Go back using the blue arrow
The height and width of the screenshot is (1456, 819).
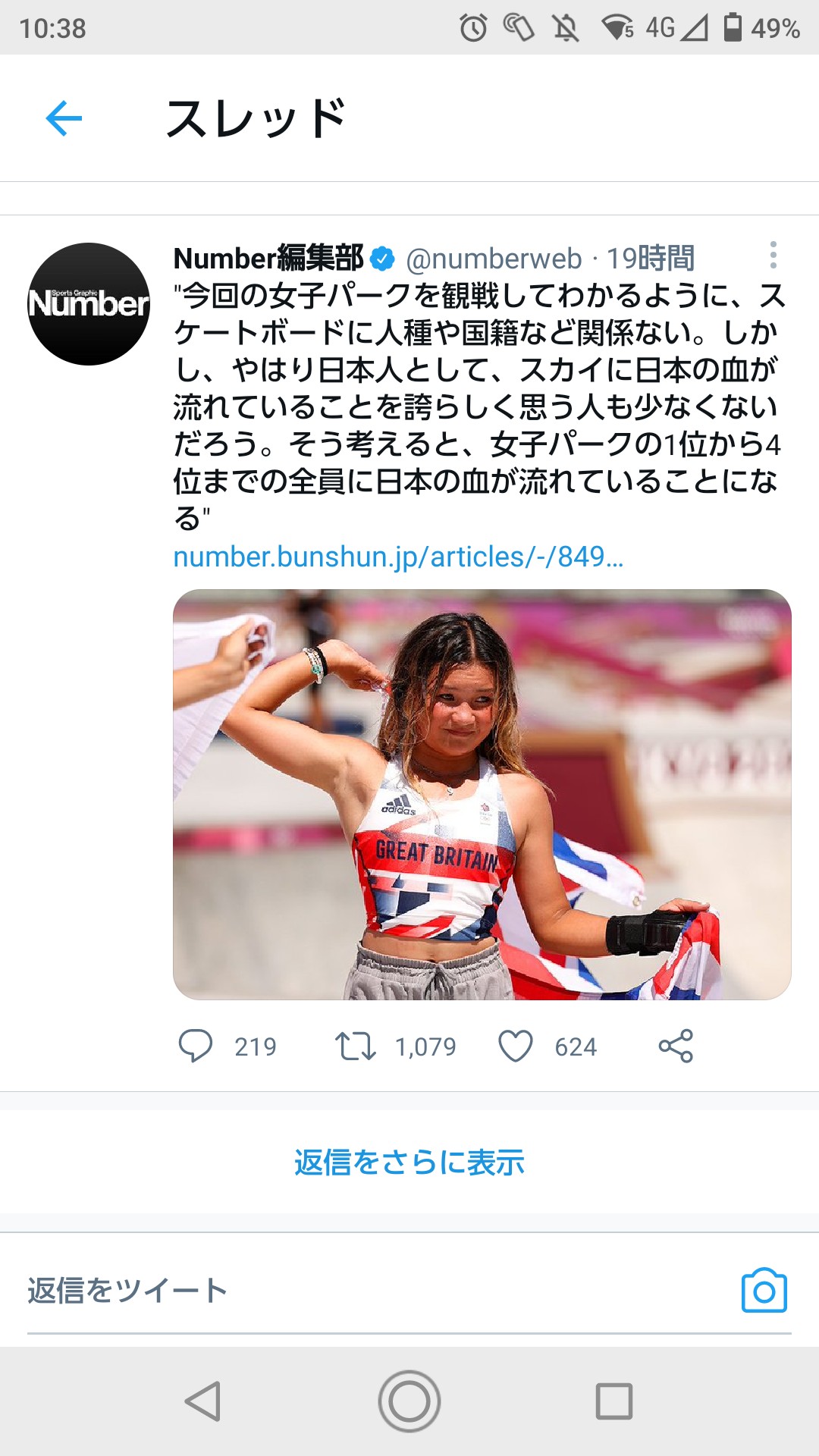click(x=64, y=118)
